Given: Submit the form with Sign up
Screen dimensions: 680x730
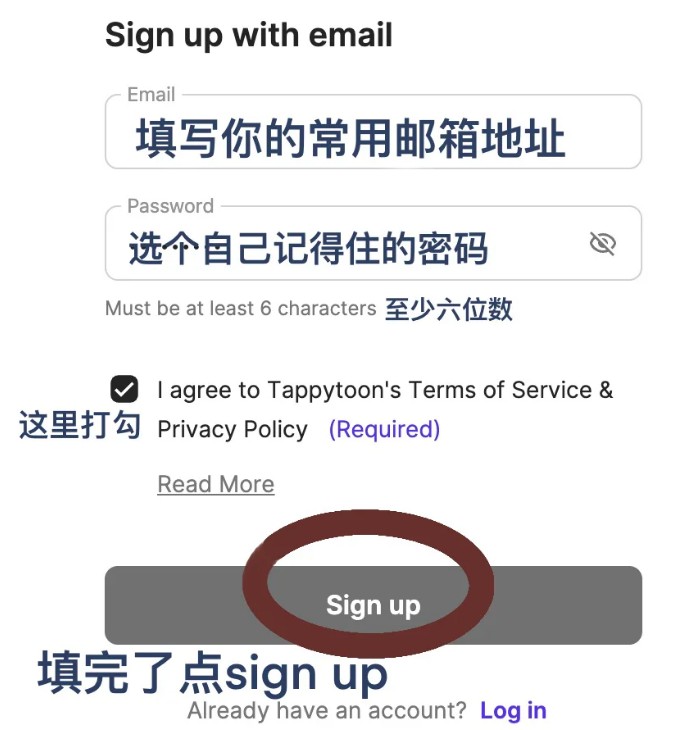Looking at the screenshot, I should click(372, 605).
